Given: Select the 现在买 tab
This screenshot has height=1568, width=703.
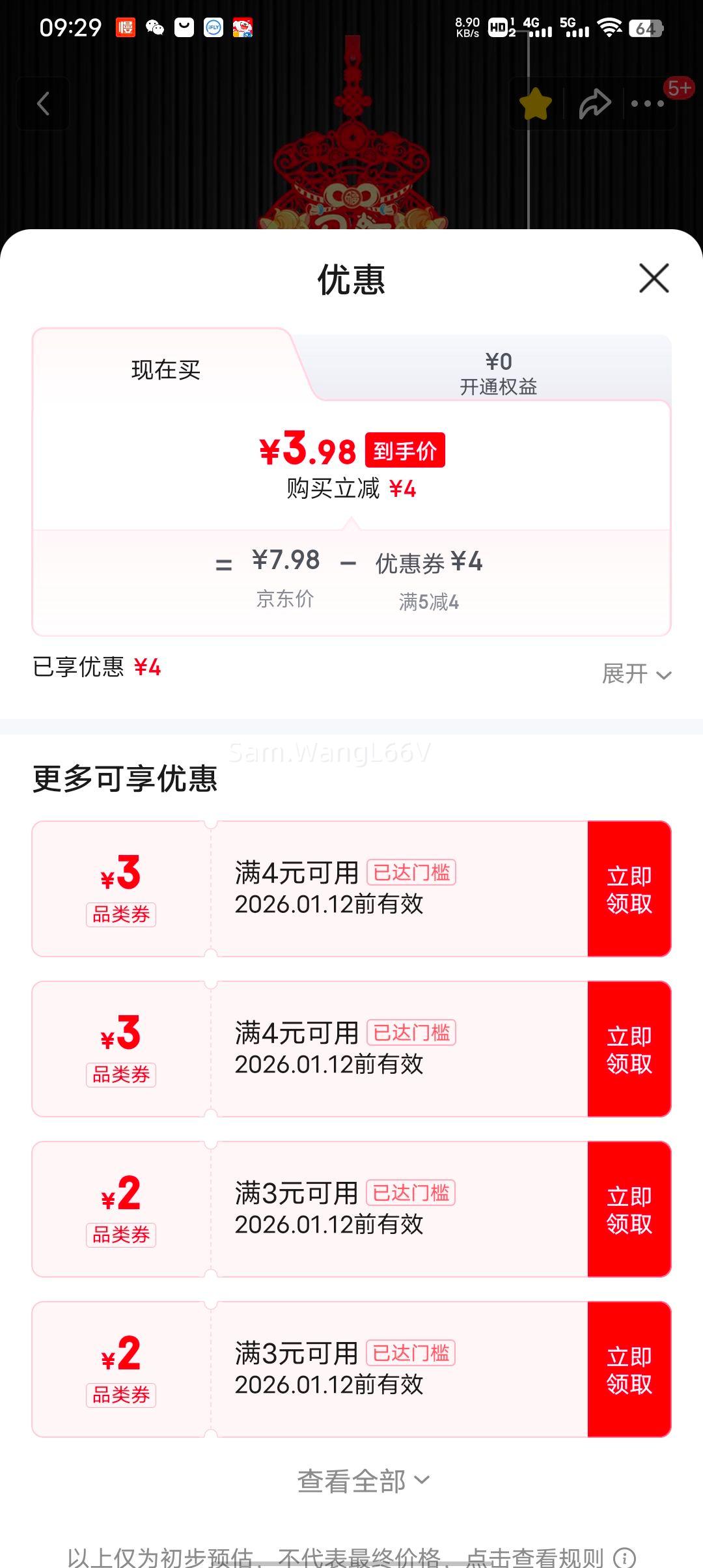Looking at the screenshot, I should 165,369.
